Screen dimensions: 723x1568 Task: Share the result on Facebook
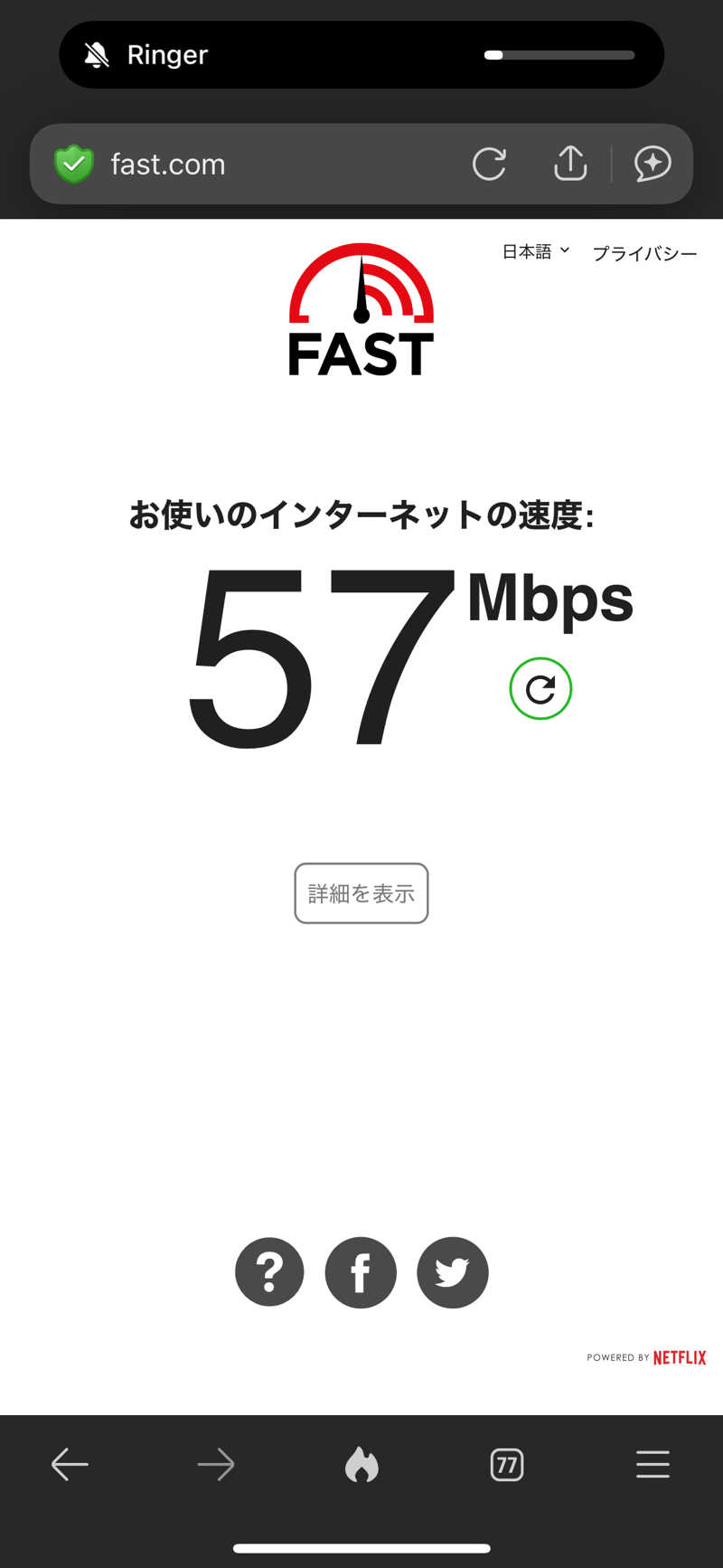click(x=361, y=1272)
